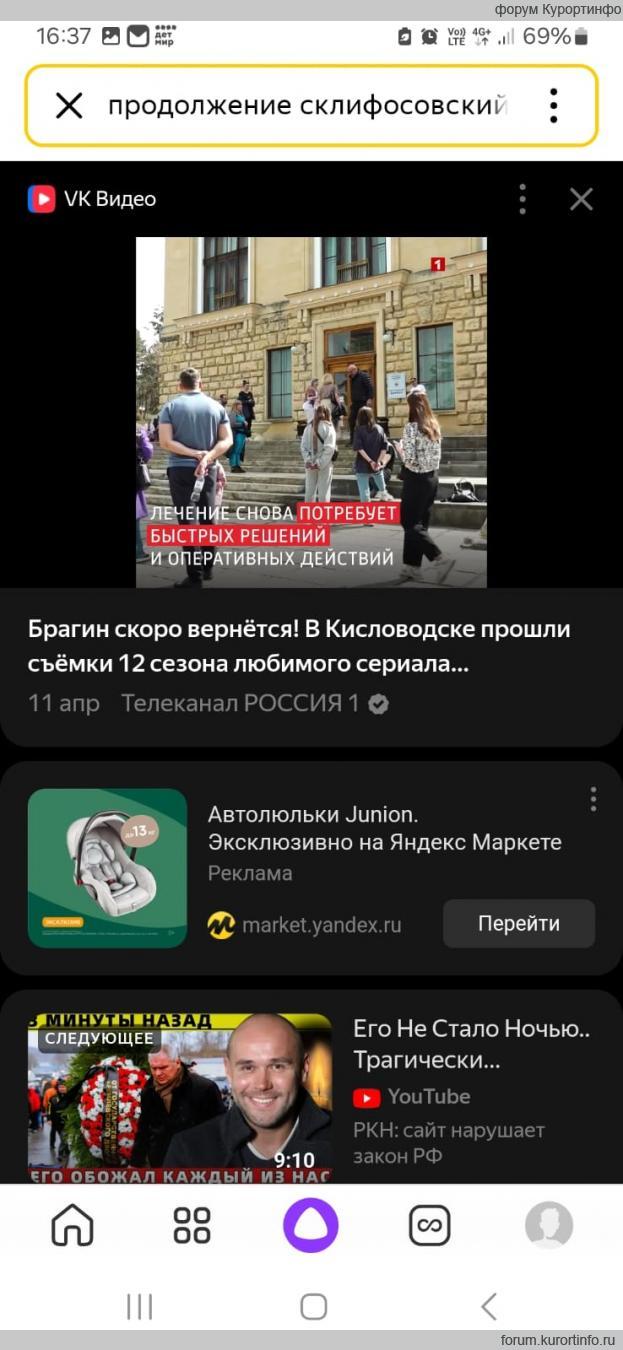The height and width of the screenshot is (1350, 623).
Task: Clear the search query with the X icon
Action: [69, 105]
